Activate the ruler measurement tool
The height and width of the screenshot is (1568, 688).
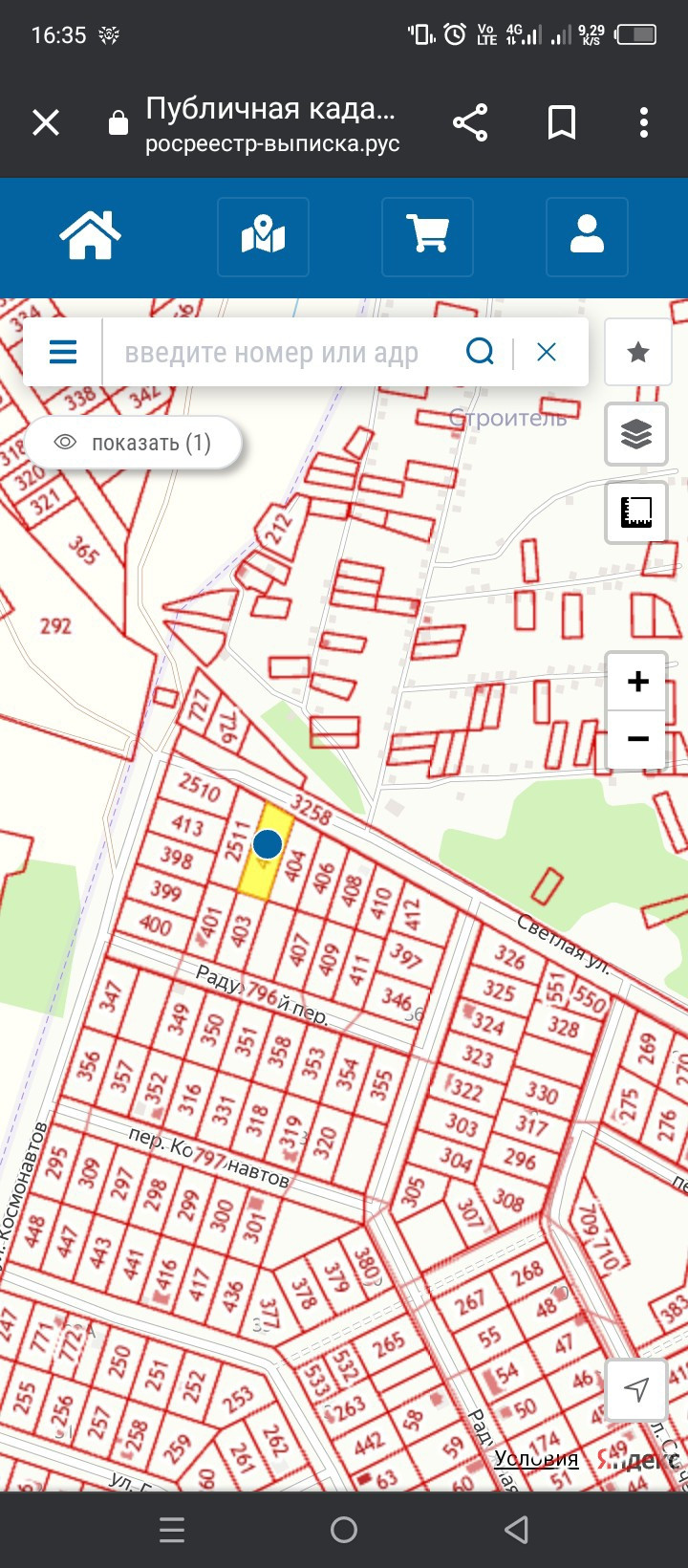636,512
